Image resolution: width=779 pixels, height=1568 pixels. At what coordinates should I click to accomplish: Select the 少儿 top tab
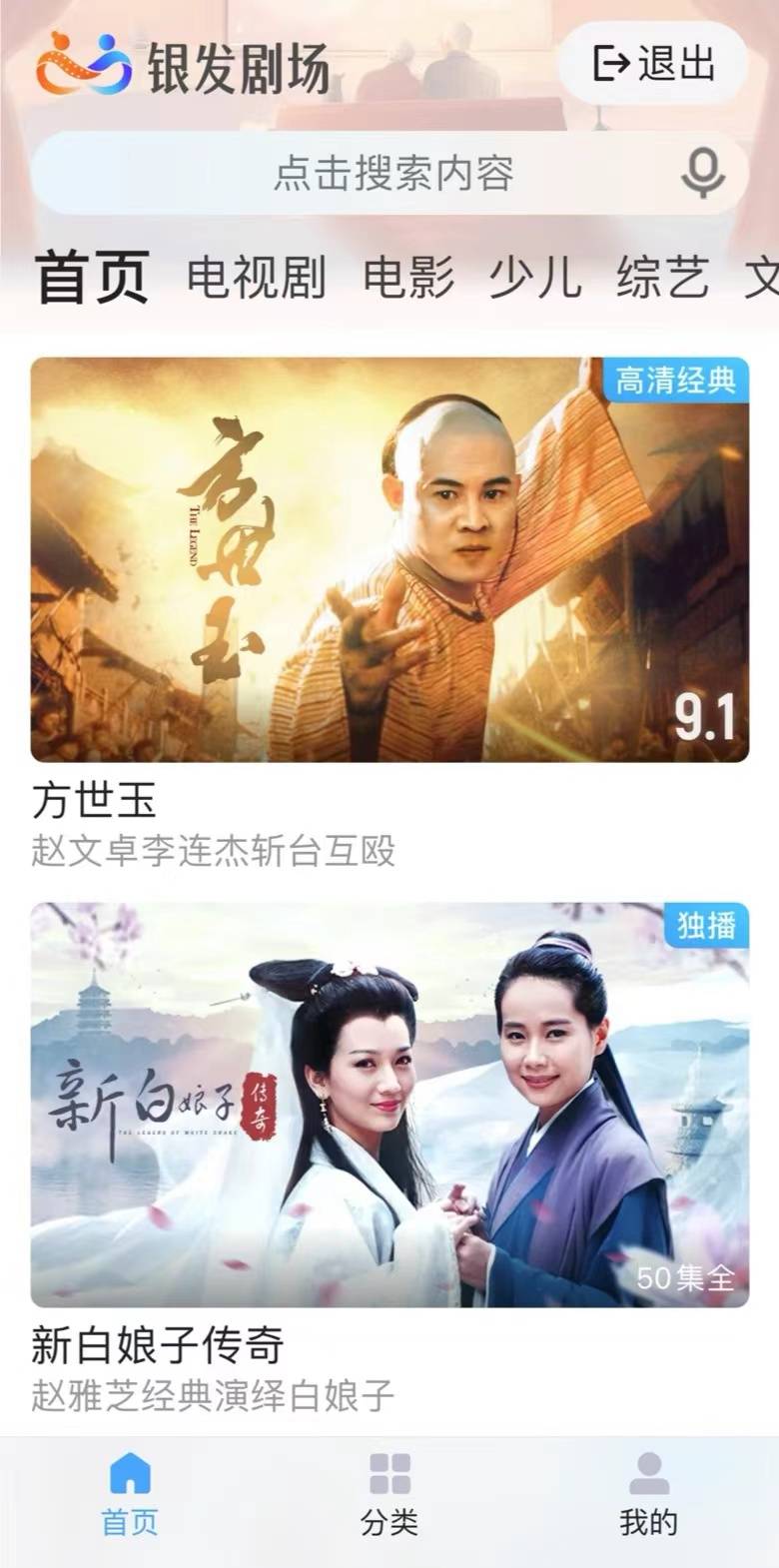click(x=535, y=277)
